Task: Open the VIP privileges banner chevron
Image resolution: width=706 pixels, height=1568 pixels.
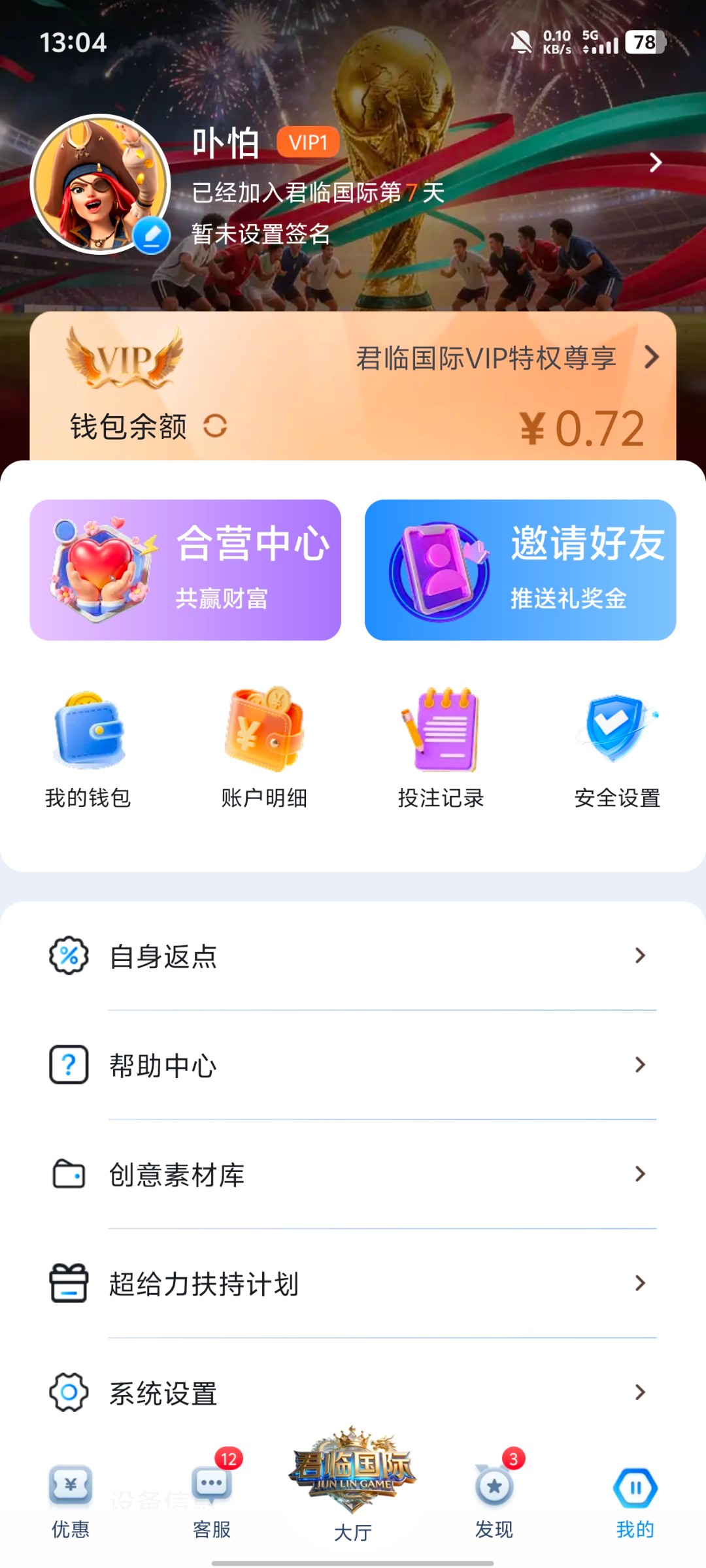Action: 650,358
